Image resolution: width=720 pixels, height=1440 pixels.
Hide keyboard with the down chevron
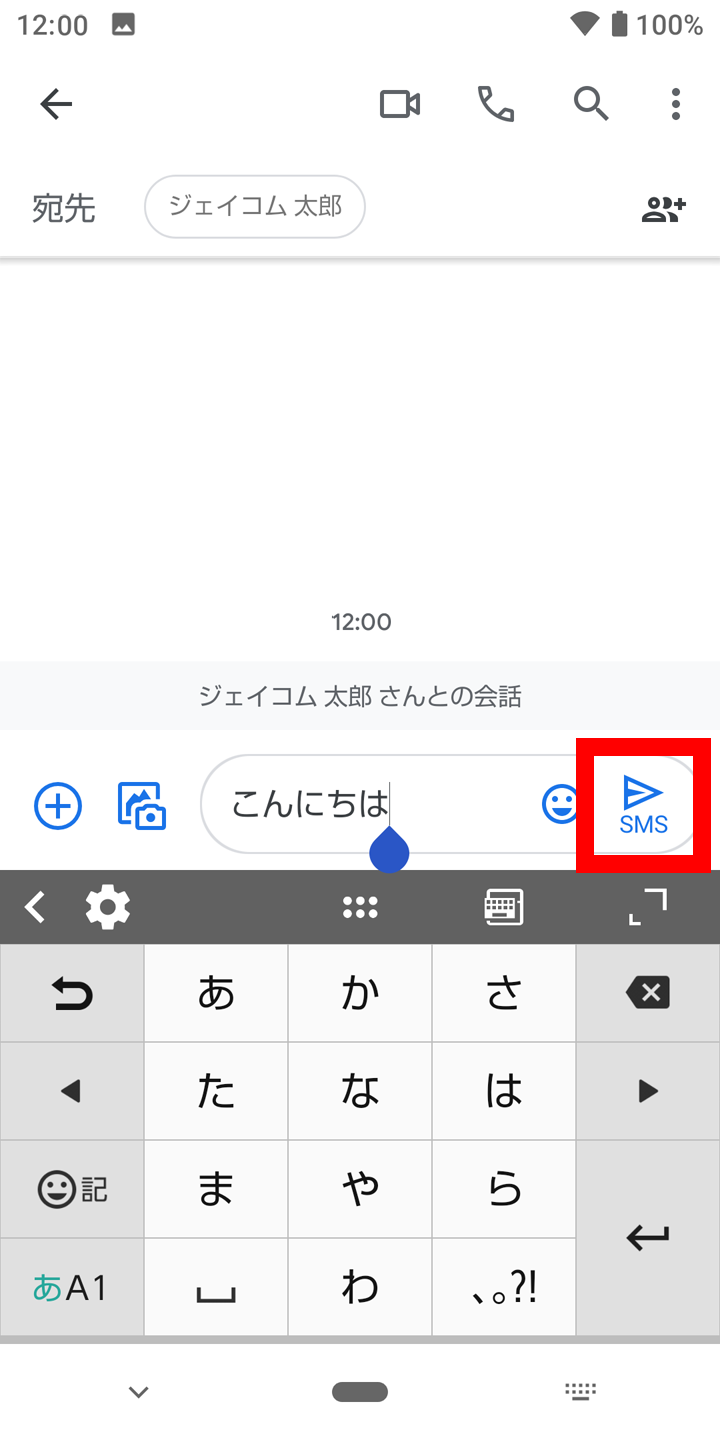[x=139, y=1391]
